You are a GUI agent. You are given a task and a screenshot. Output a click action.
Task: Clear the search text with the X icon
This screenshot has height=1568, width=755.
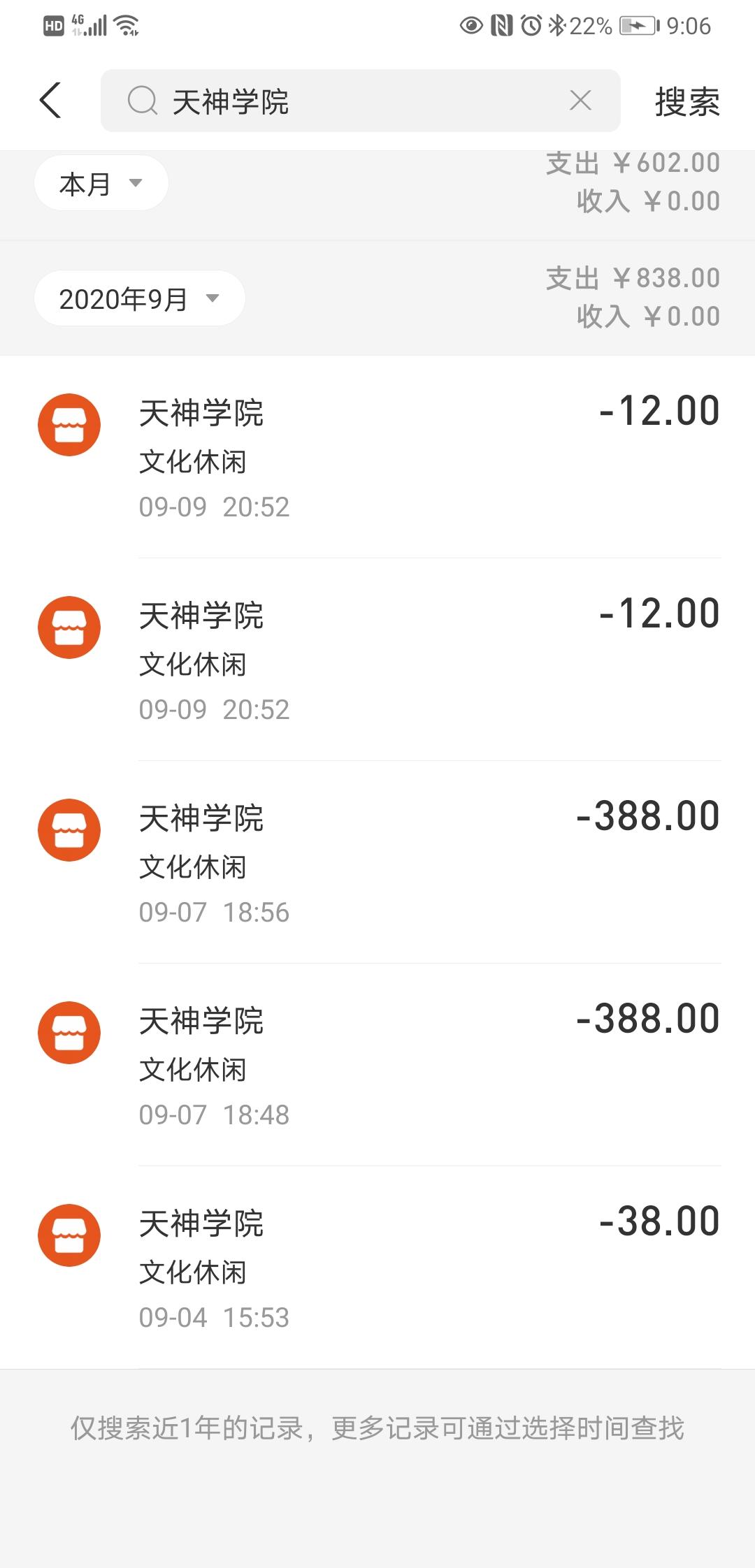580,101
